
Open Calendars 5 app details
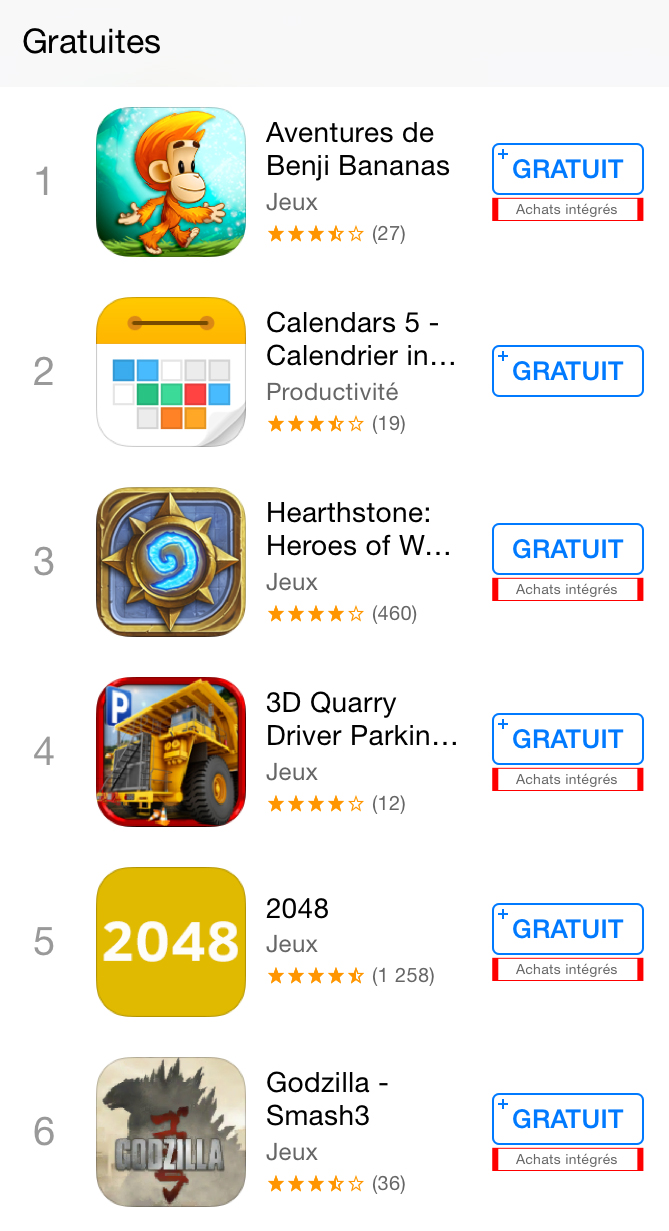pyautogui.click(x=361, y=339)
